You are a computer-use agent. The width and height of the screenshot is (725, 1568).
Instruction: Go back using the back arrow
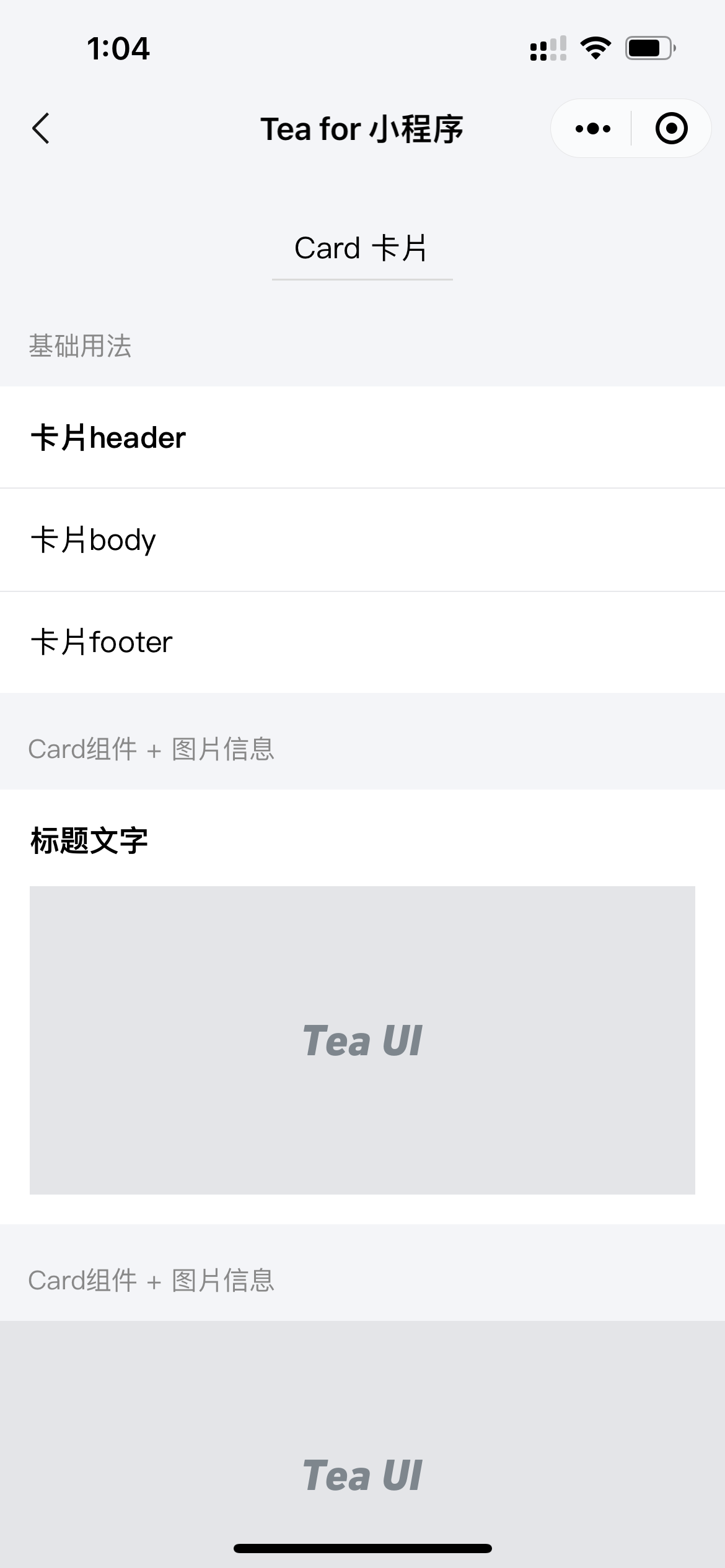tap(41, 129)
